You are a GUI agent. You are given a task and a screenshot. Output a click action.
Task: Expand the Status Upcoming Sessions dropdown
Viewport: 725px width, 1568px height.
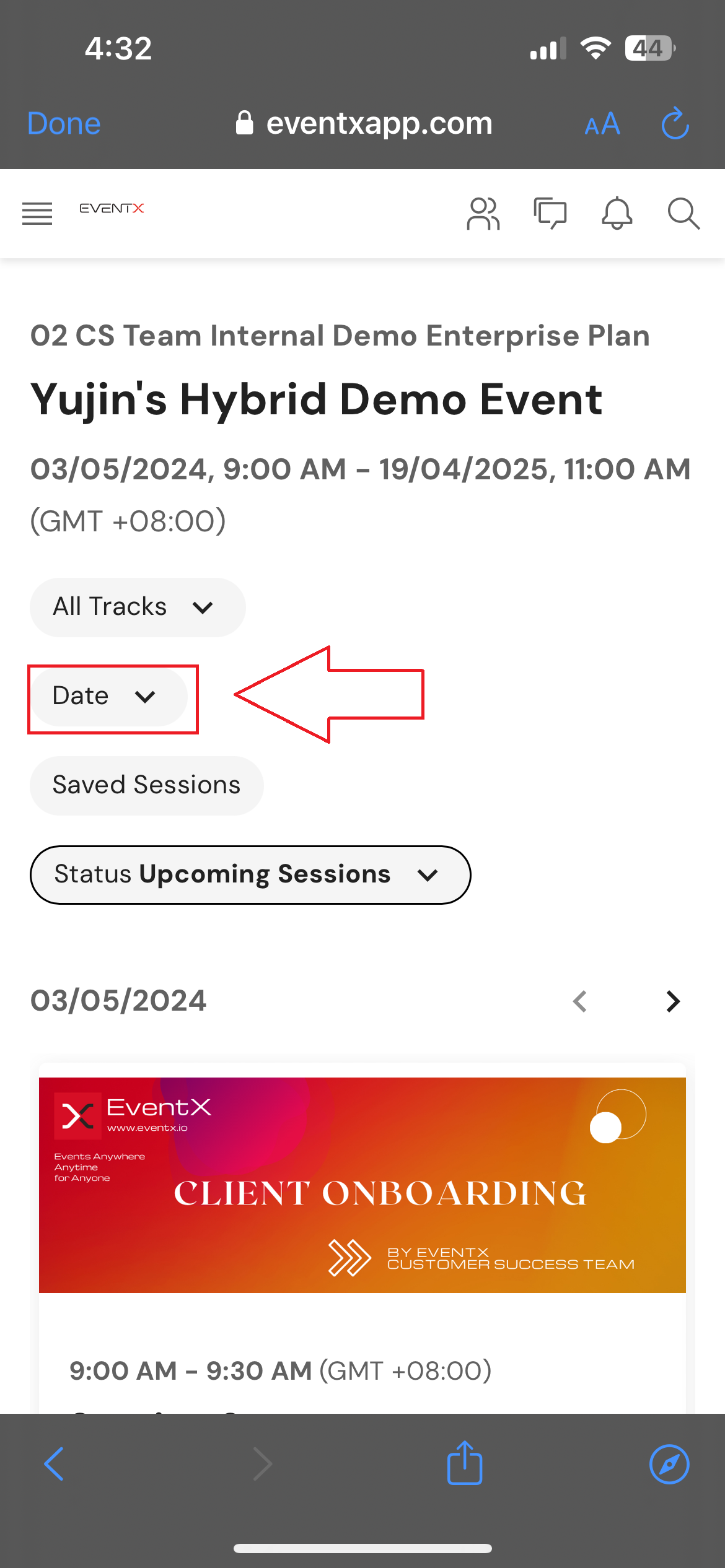(x=250, y=874)
